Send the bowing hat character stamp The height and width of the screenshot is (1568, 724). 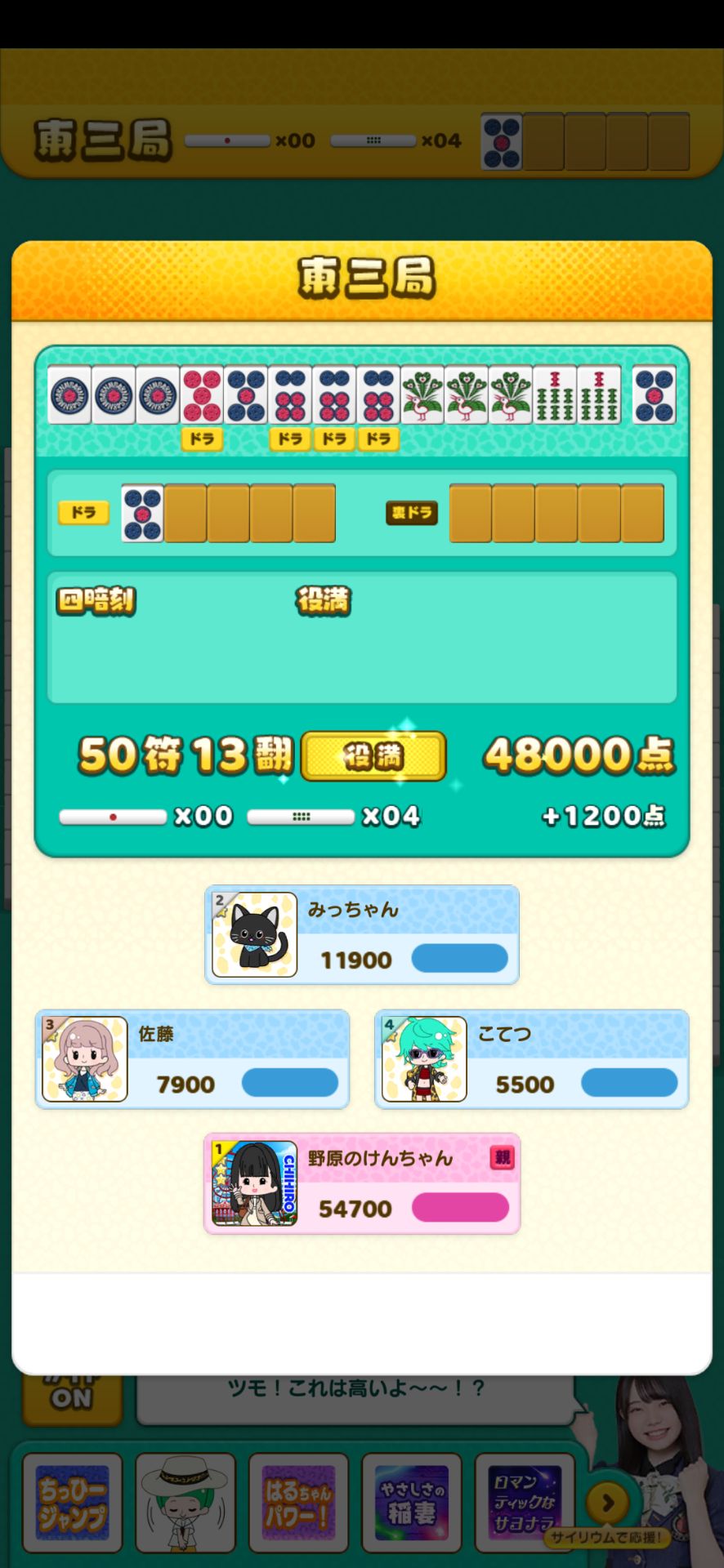tap(185, 1503)
